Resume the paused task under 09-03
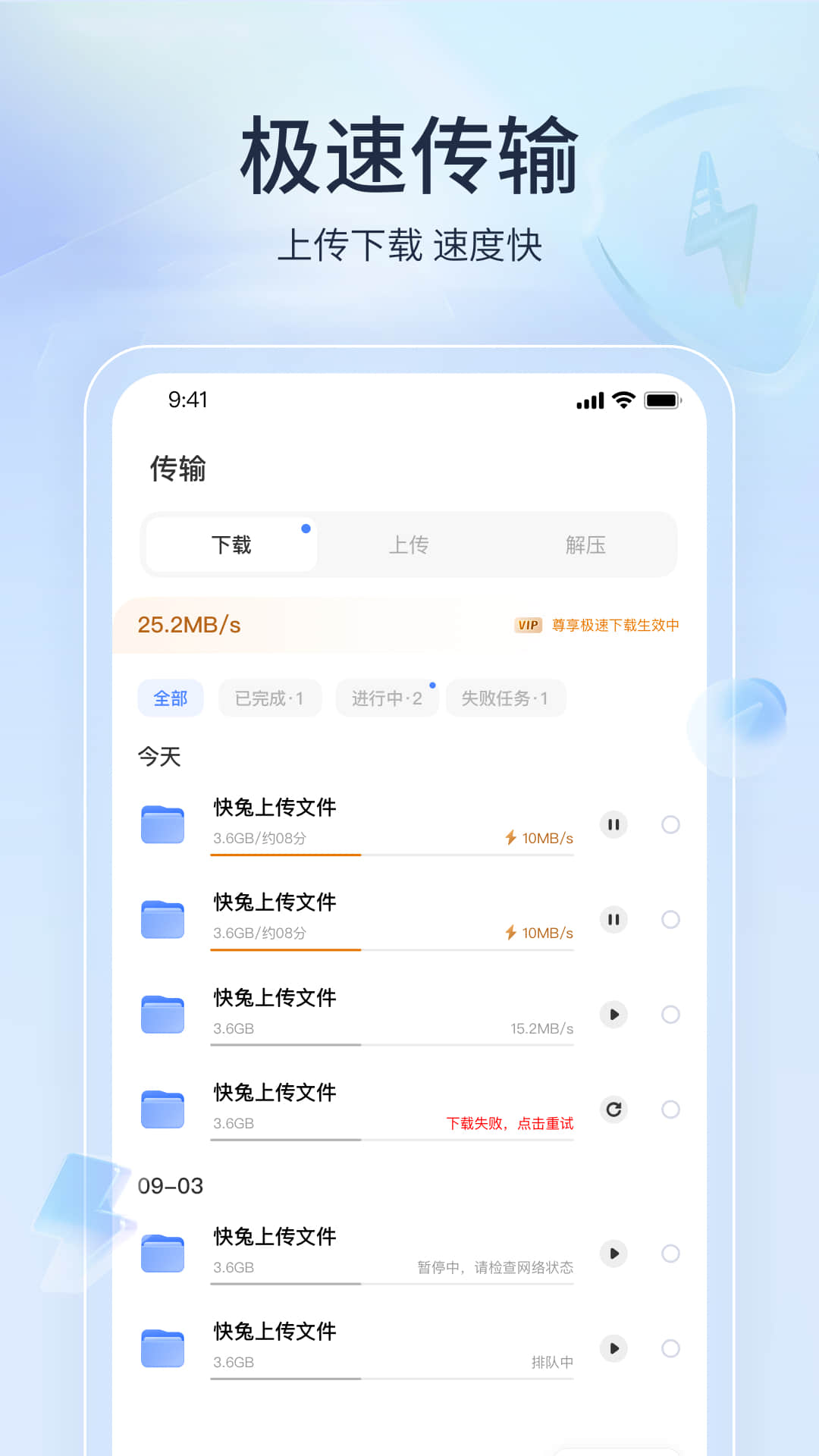 coord(613,1254)
